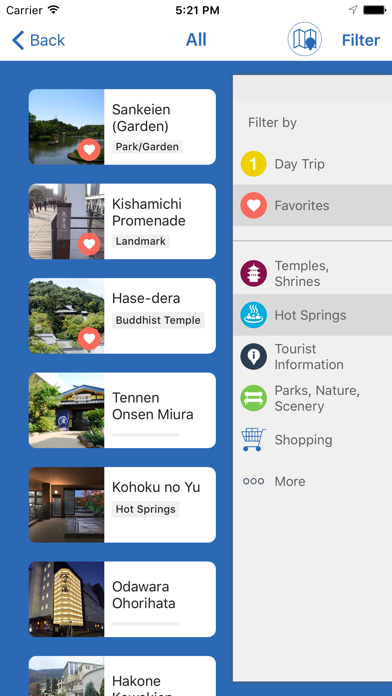Select the Shopping filter
The width and height of the screenshot is (392, 696).
point(313,440)
